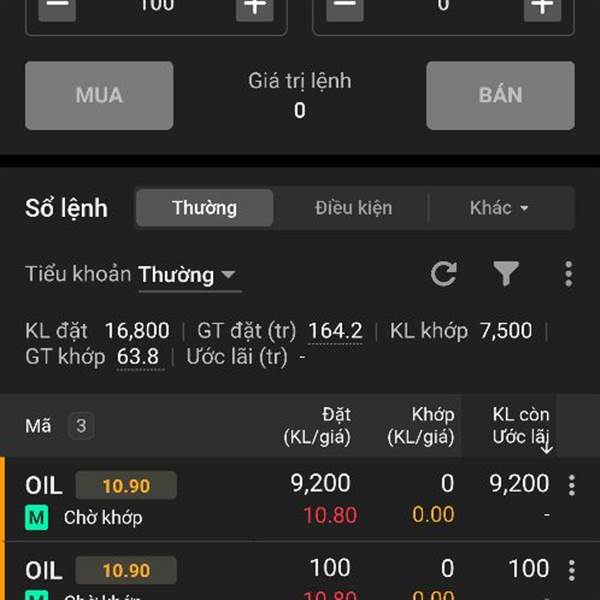The width and height of the screenshot is (600, 600).
Task: Tap the MUA buy button
Action: tap(99, 96)
